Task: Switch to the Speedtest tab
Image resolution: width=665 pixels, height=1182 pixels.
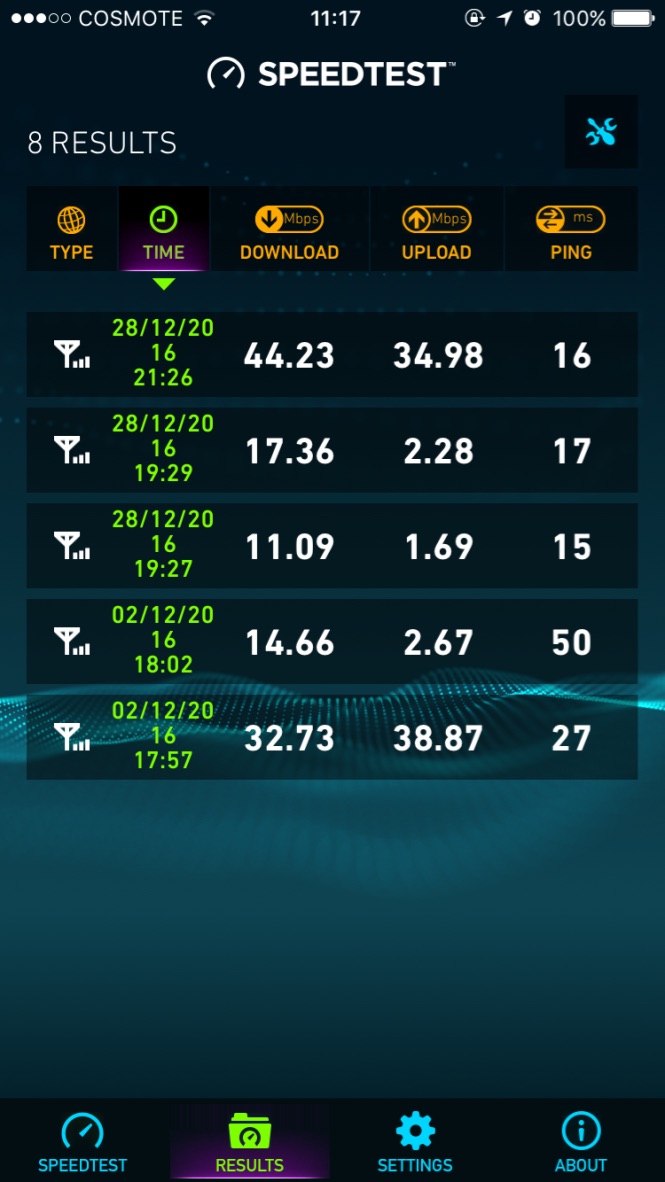Action: click(83, 1142)
